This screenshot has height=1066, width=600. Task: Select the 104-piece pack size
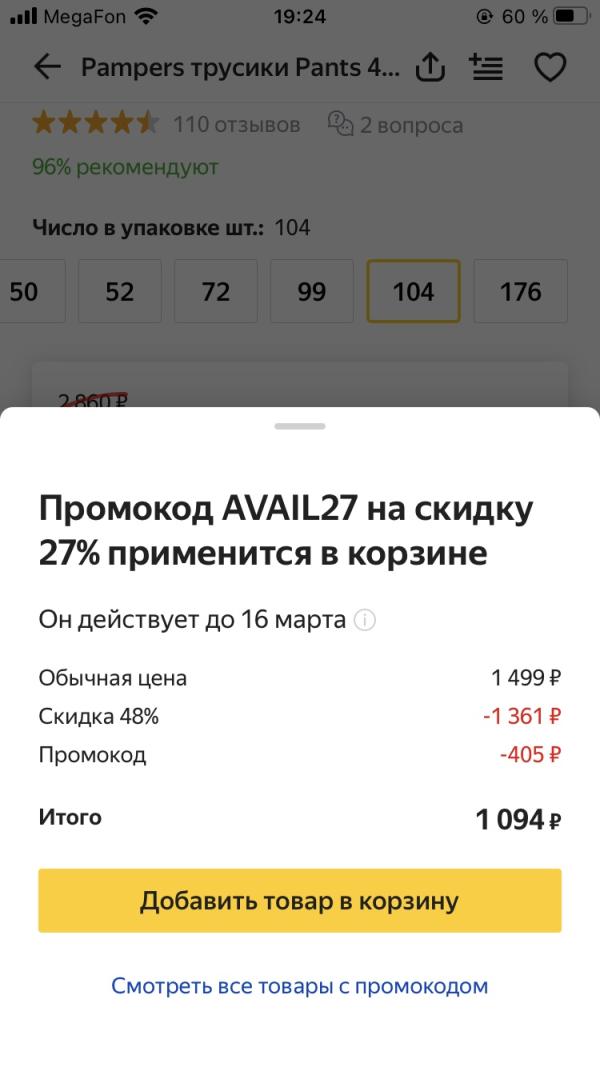[413, 291]
